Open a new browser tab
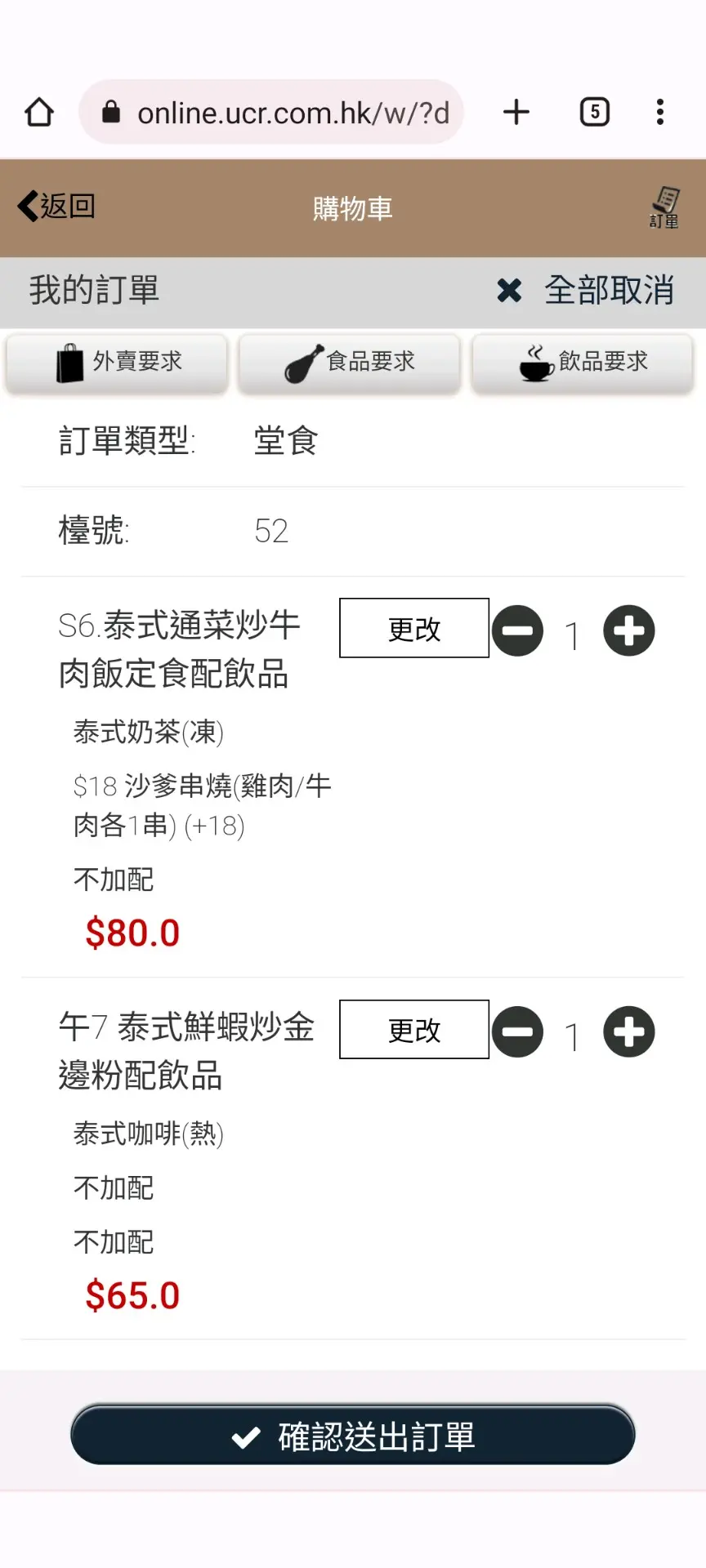 coord(516,112)
